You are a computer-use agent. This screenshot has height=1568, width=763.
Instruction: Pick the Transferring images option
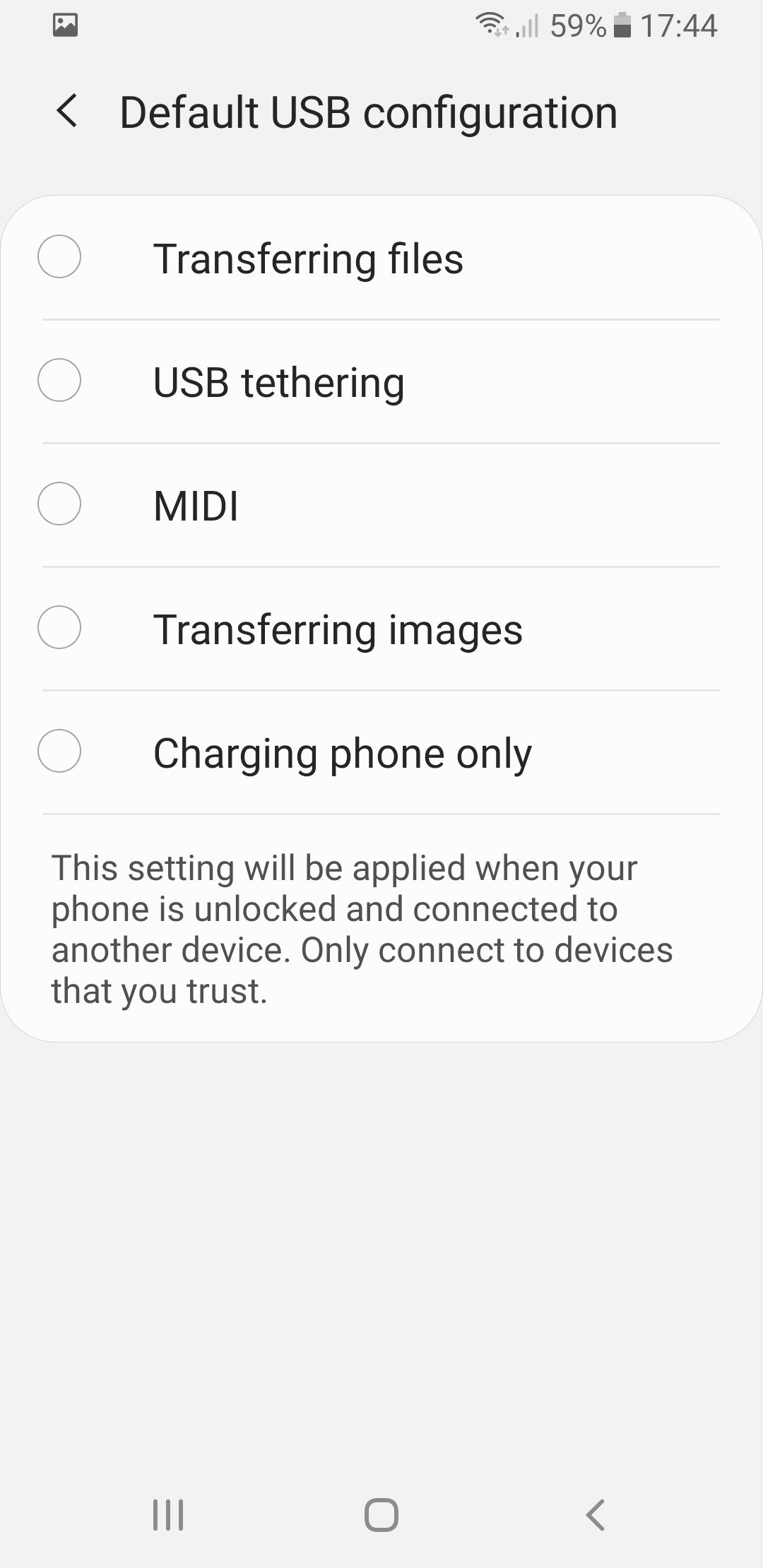pos(59,628)
